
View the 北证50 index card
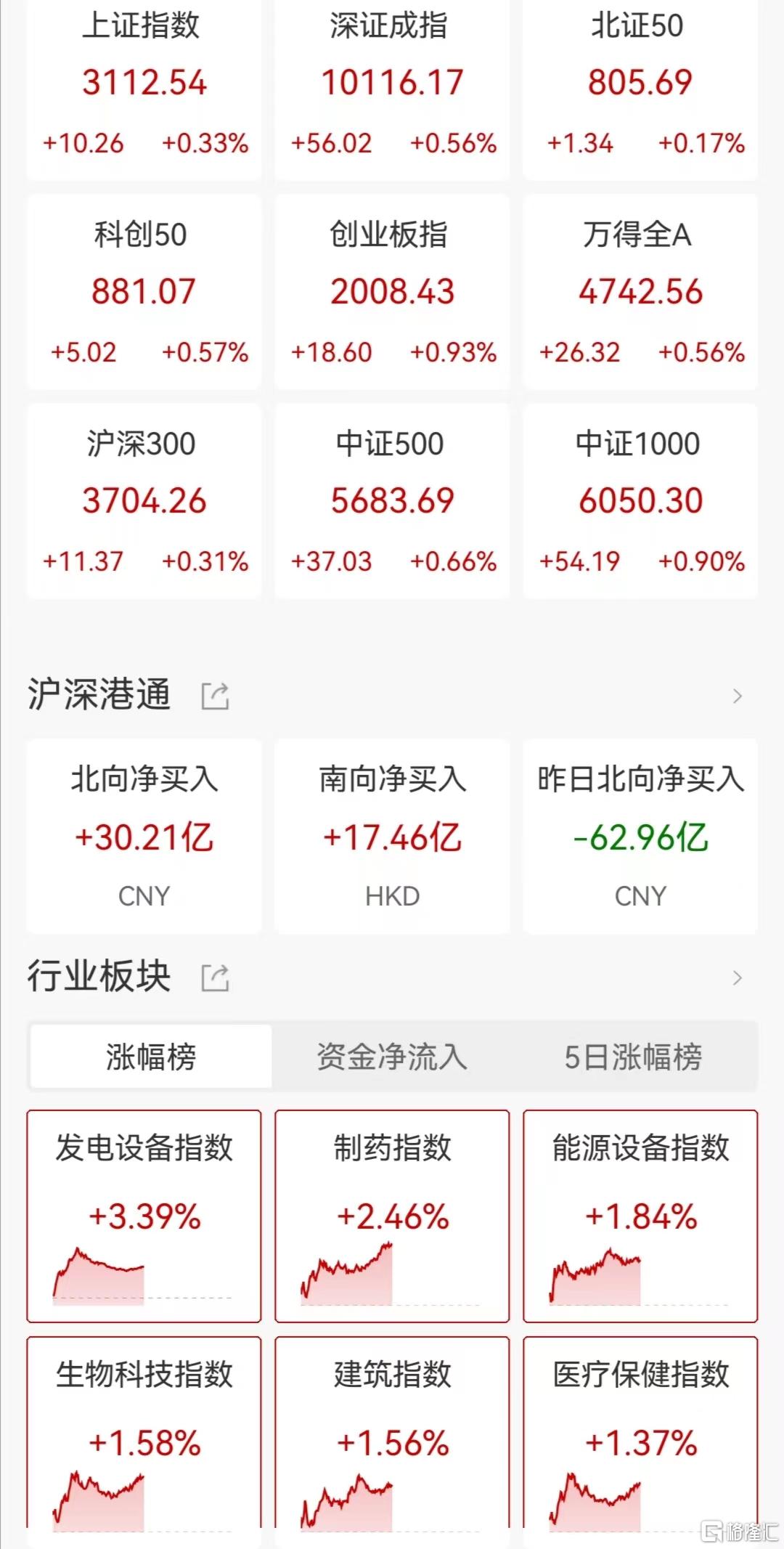[640, 89]
